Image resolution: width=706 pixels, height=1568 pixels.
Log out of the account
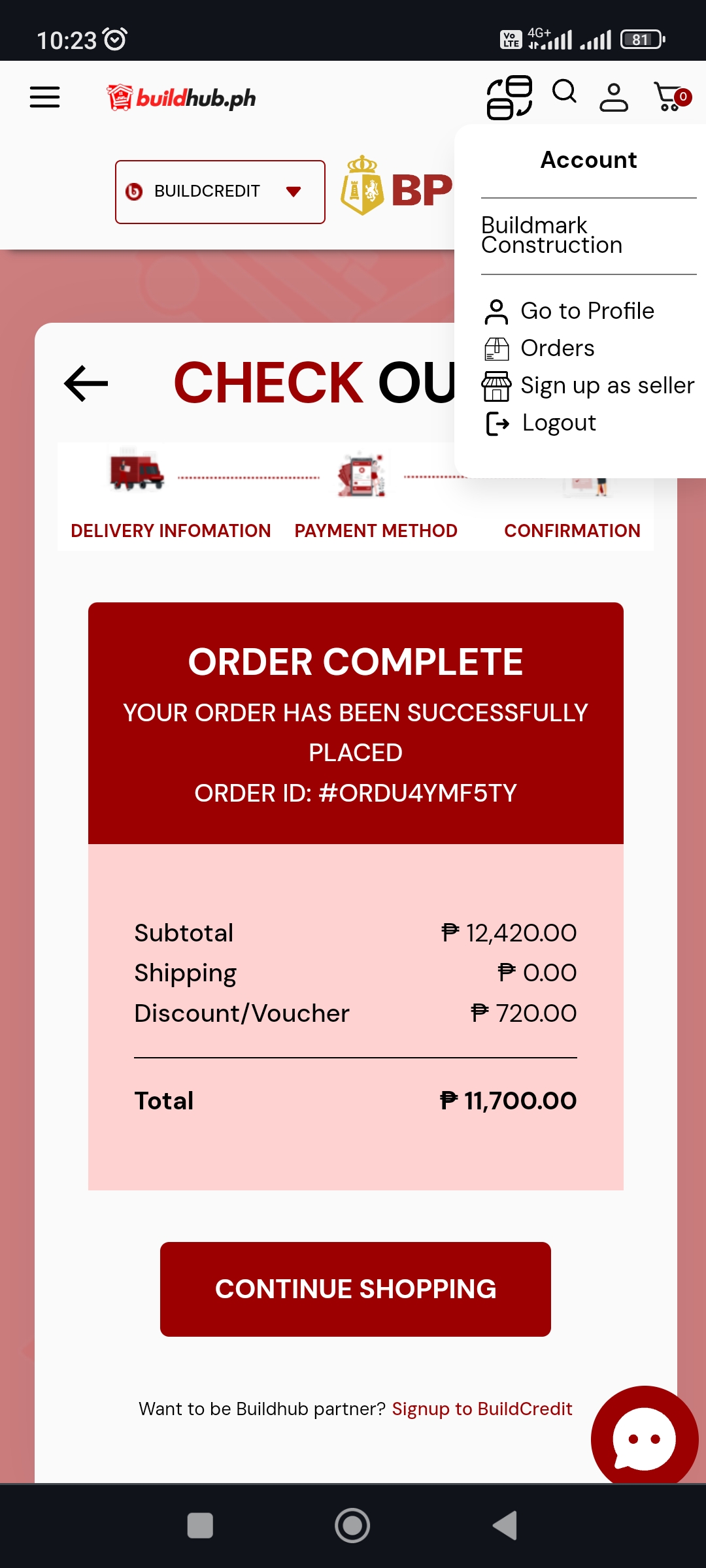coord(558,423)
